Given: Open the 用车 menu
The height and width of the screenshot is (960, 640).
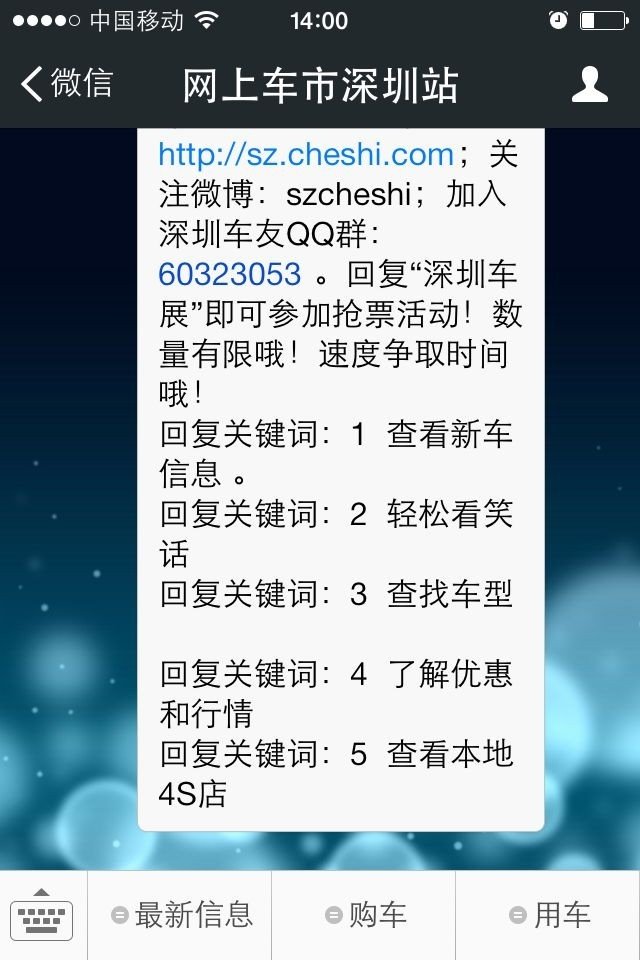Looking at the screenshot, I should (550, 915).
